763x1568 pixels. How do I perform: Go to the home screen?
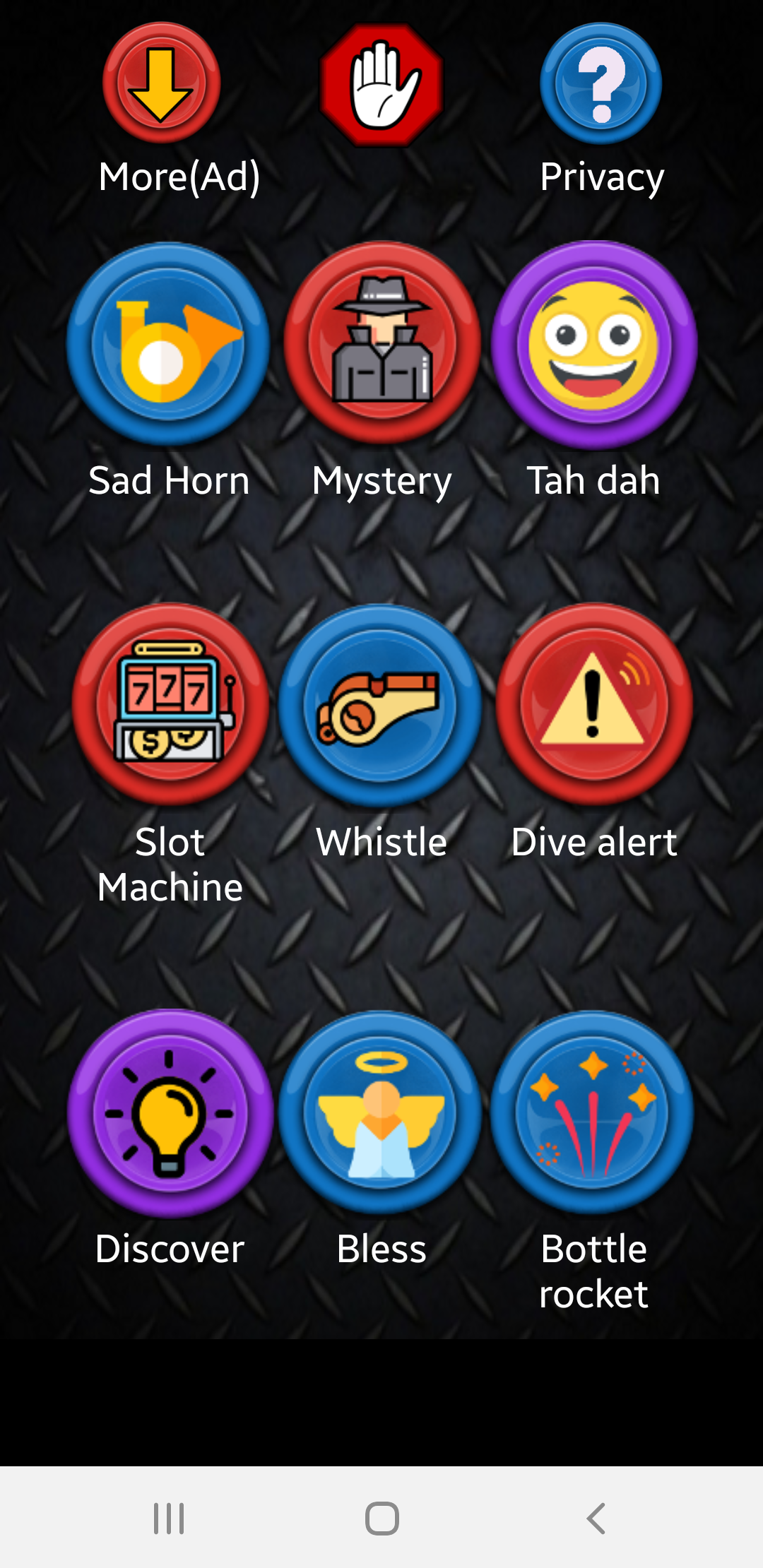(x=381, y=1518)
